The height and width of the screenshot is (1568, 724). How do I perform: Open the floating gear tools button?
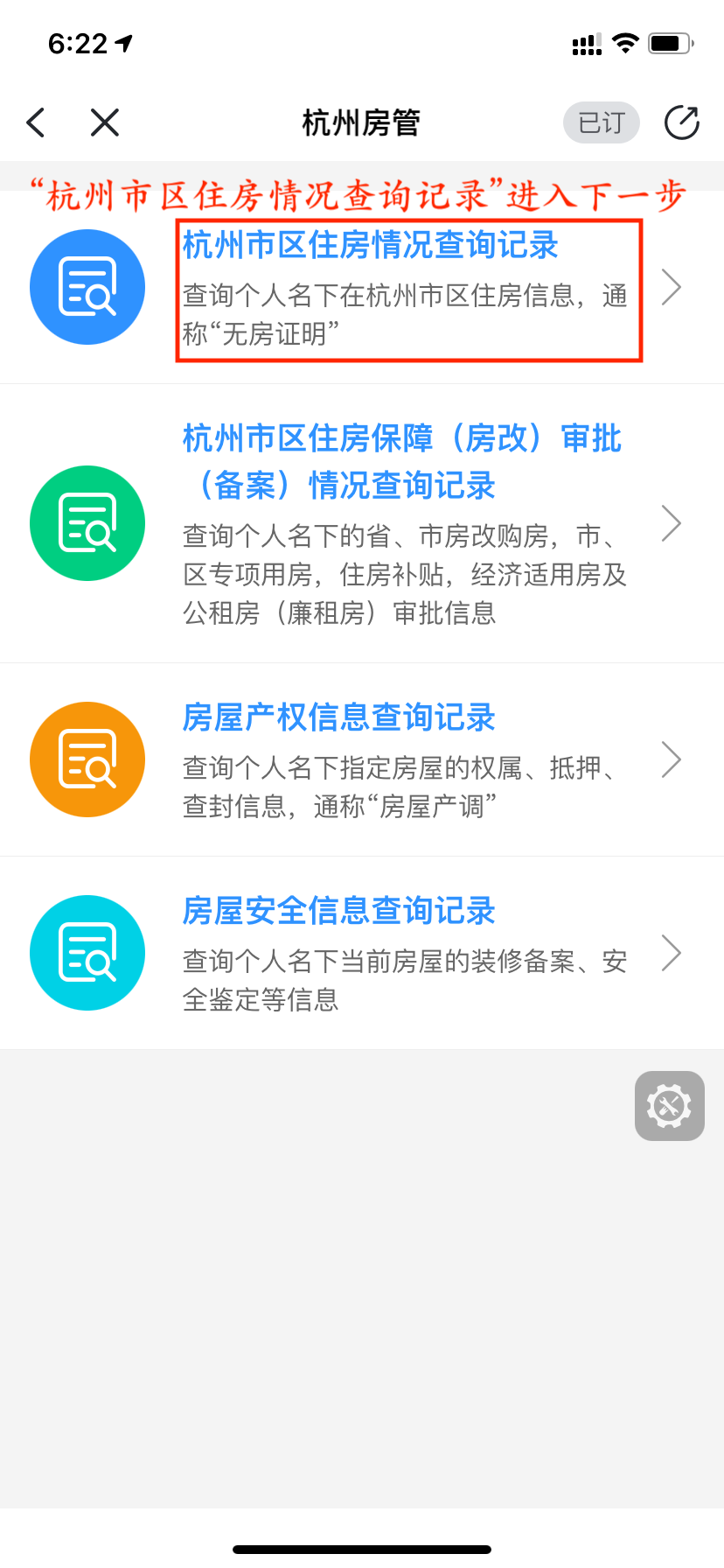point(670,1106)
